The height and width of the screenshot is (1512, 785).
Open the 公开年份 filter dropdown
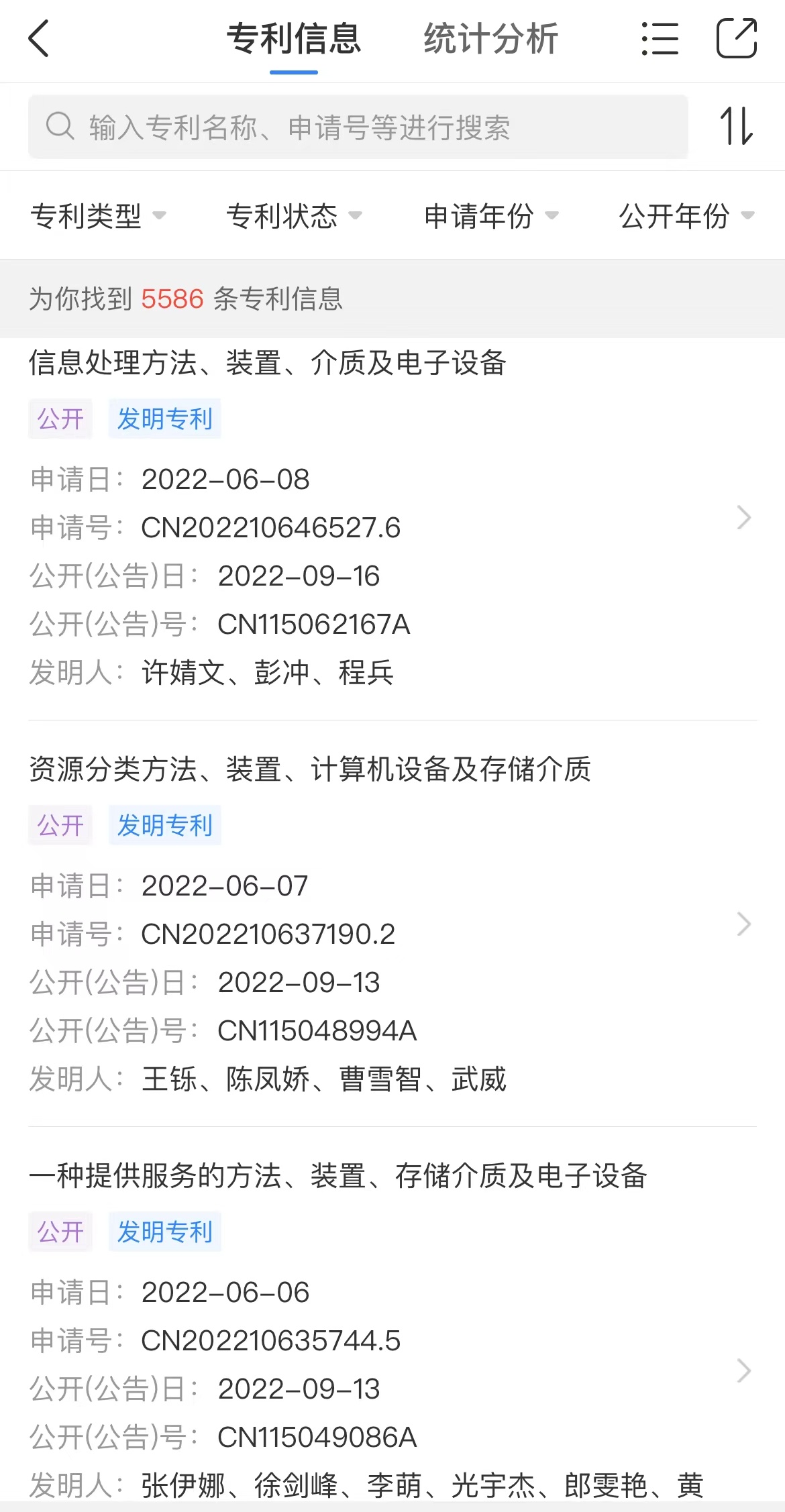[x=687, y=216]
